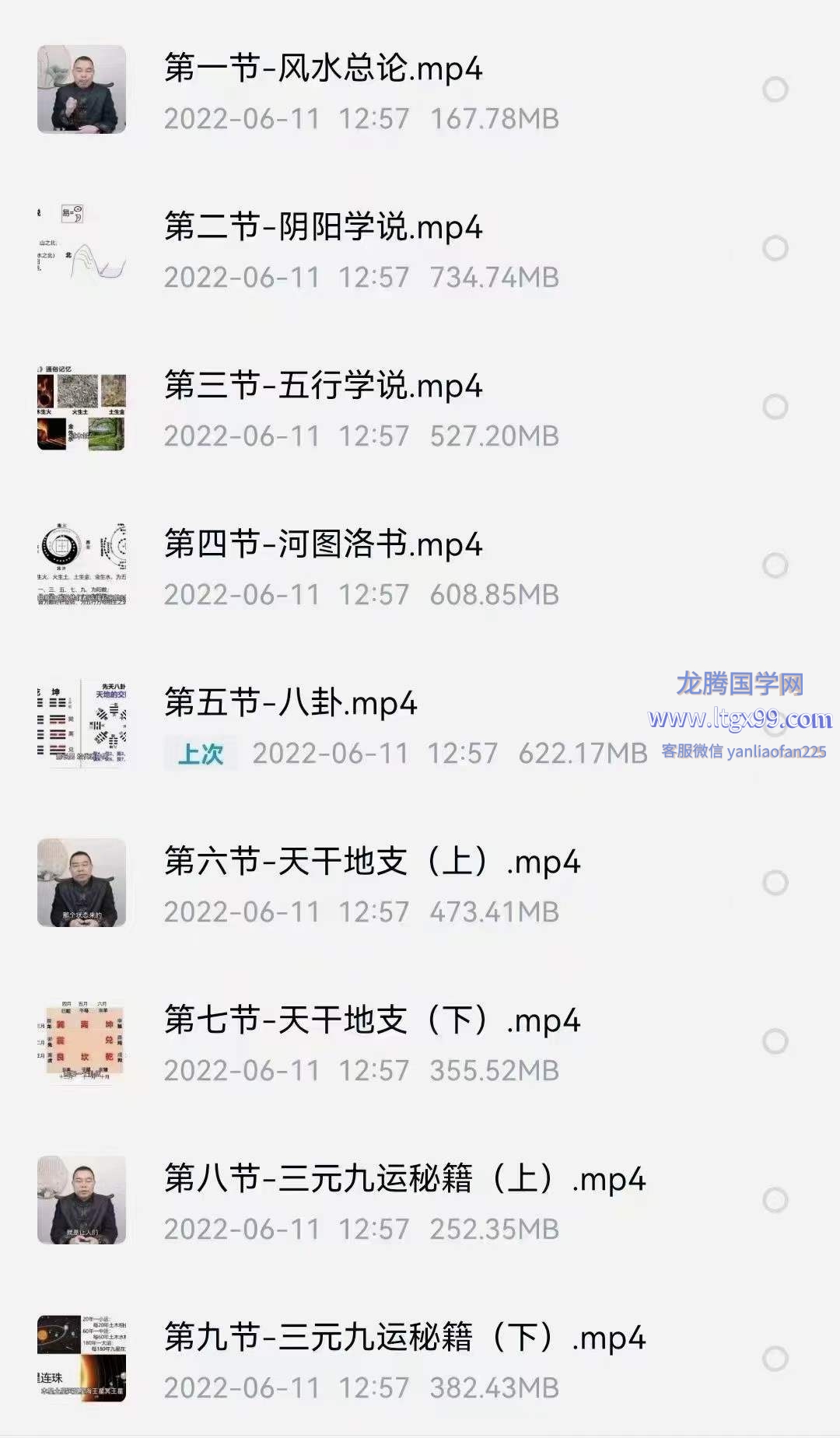Open 第三节-五行学说.mp4 video file

coord(323,387)
